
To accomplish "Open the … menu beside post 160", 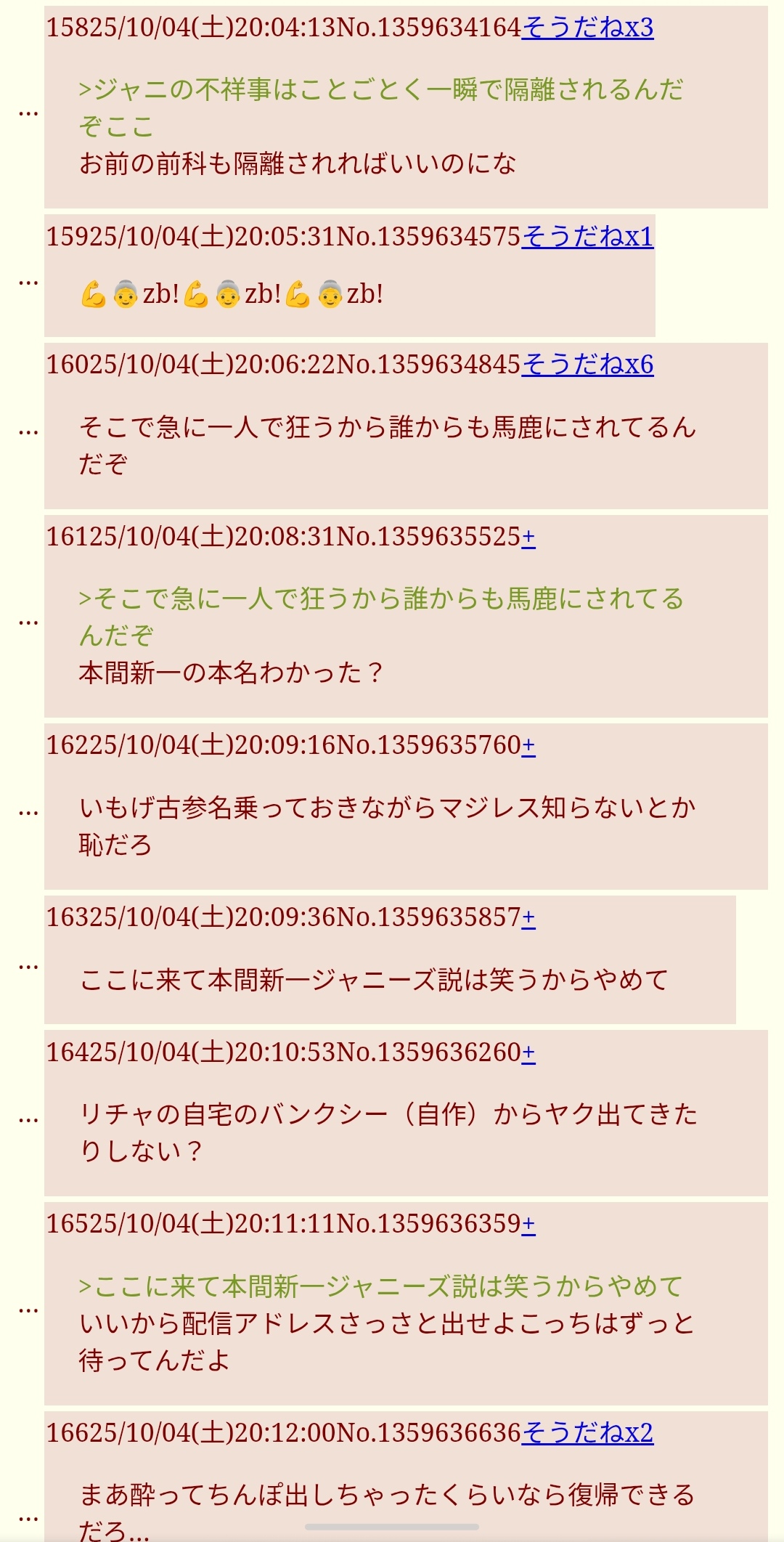I will 28,432.
